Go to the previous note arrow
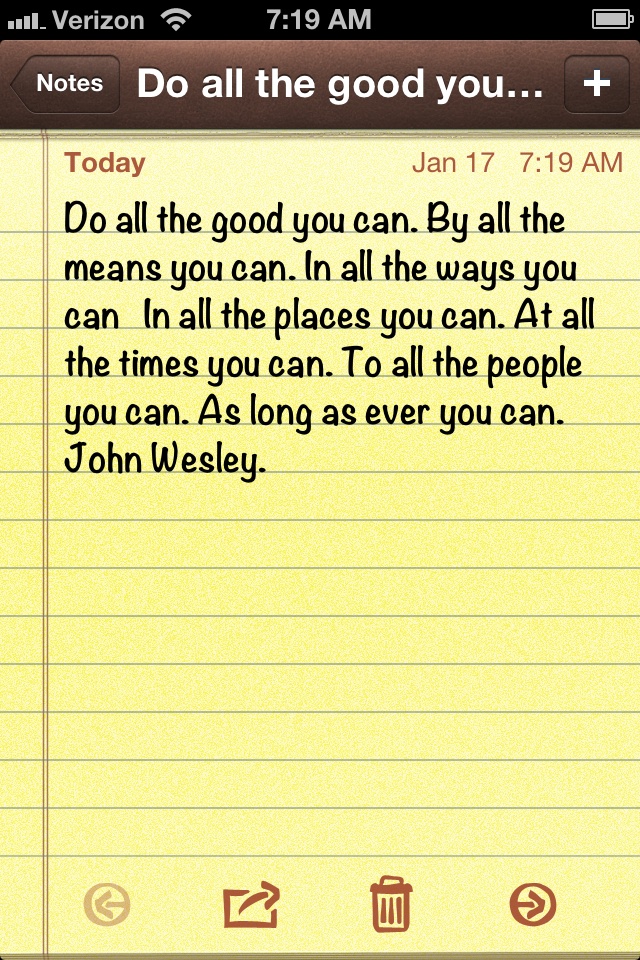The height and width of the screenshot is (960, 640). (x=107, y=906)
